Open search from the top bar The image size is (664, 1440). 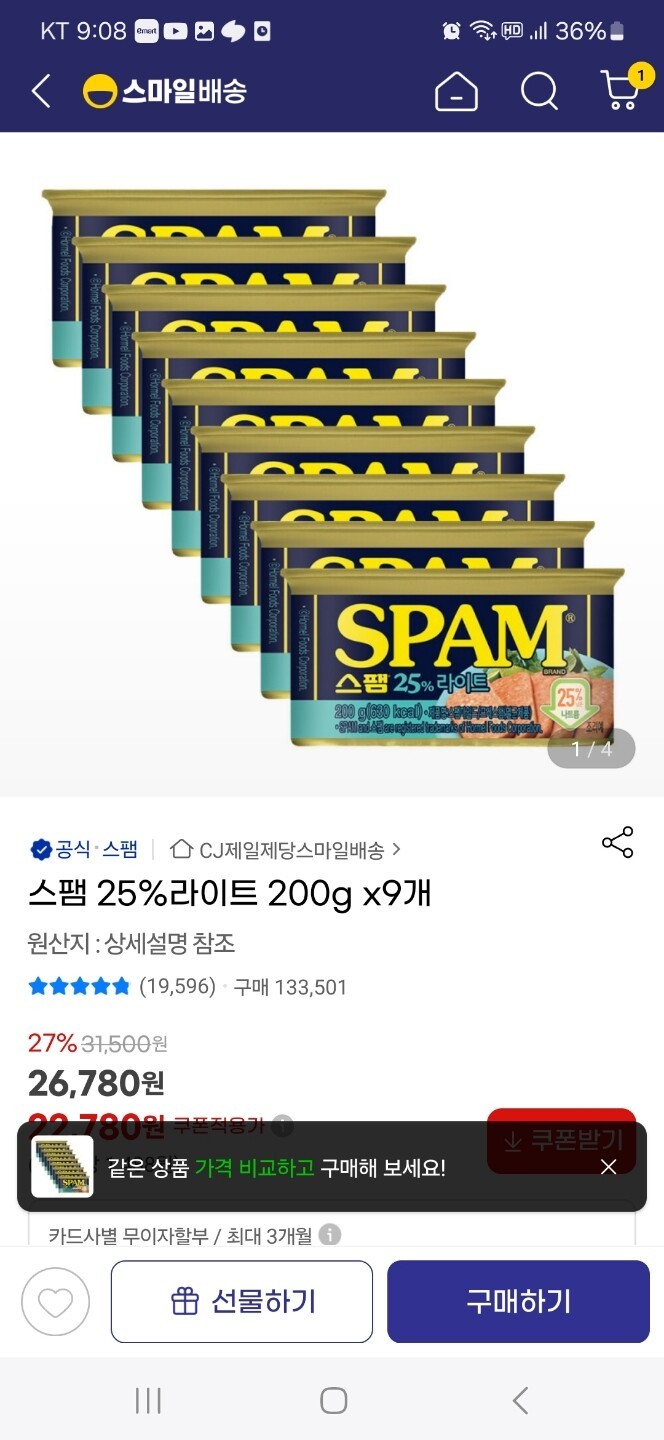click(x=539, y=92)
